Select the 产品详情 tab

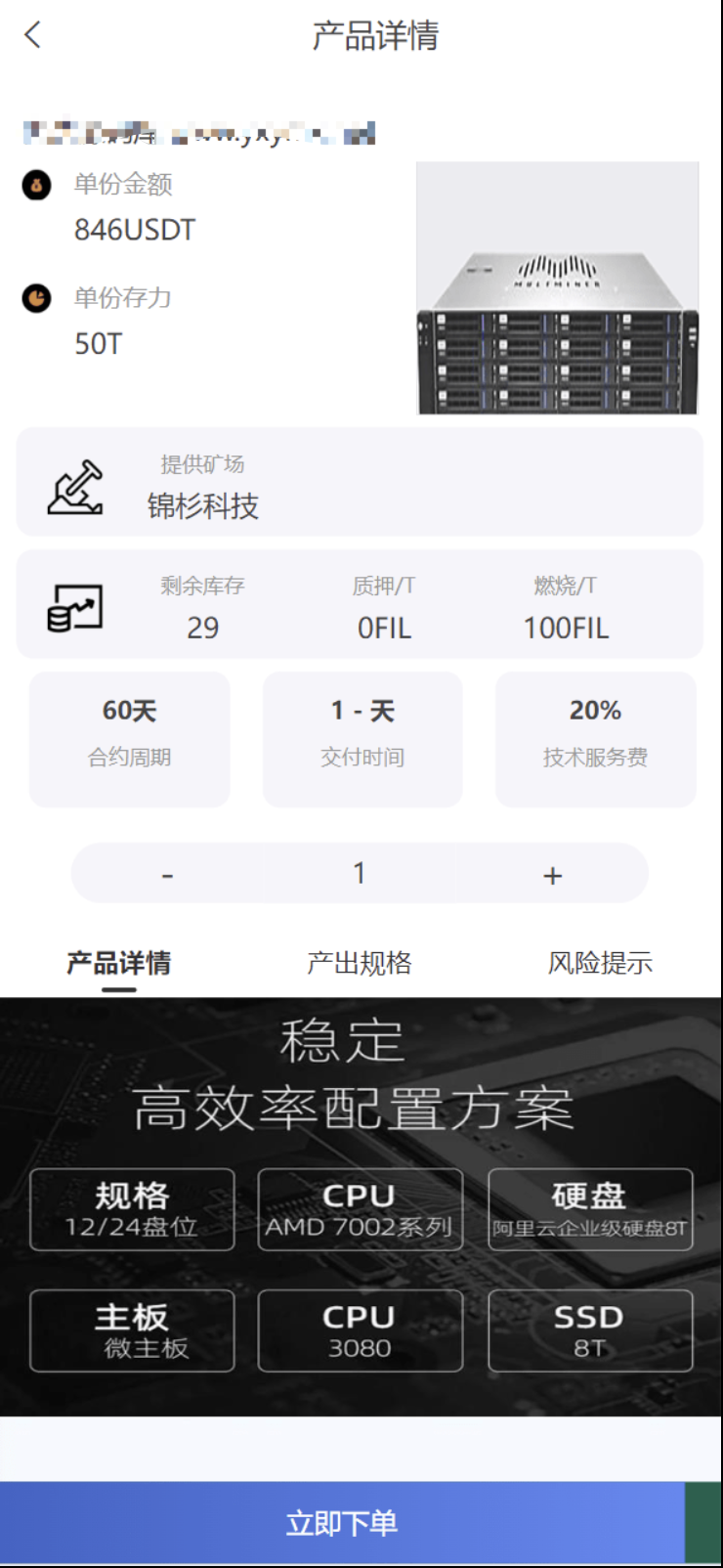point(118,963)
